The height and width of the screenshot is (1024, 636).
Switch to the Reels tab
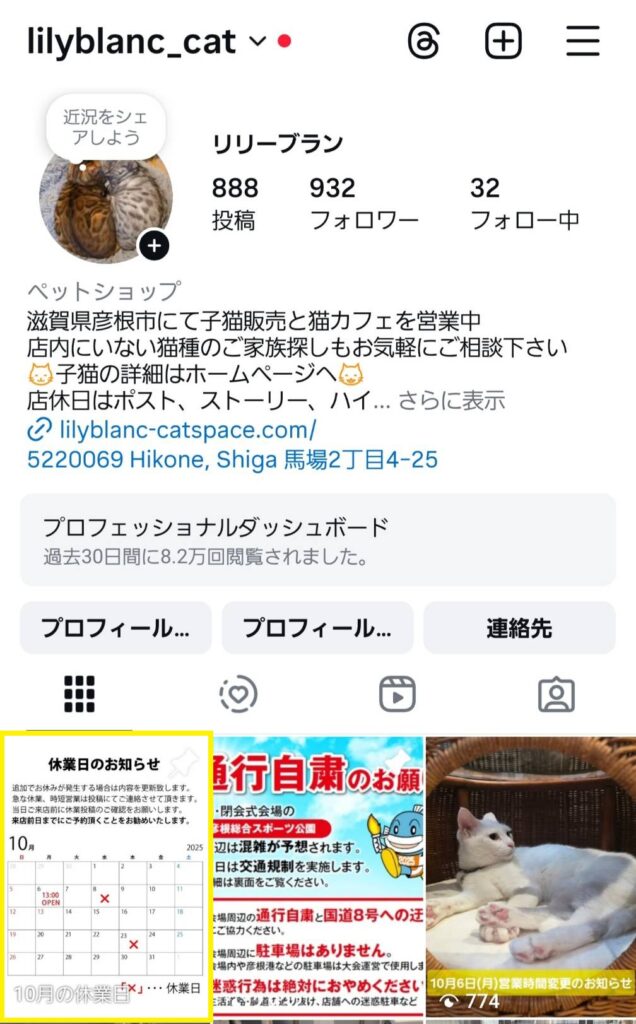[397, 693]
